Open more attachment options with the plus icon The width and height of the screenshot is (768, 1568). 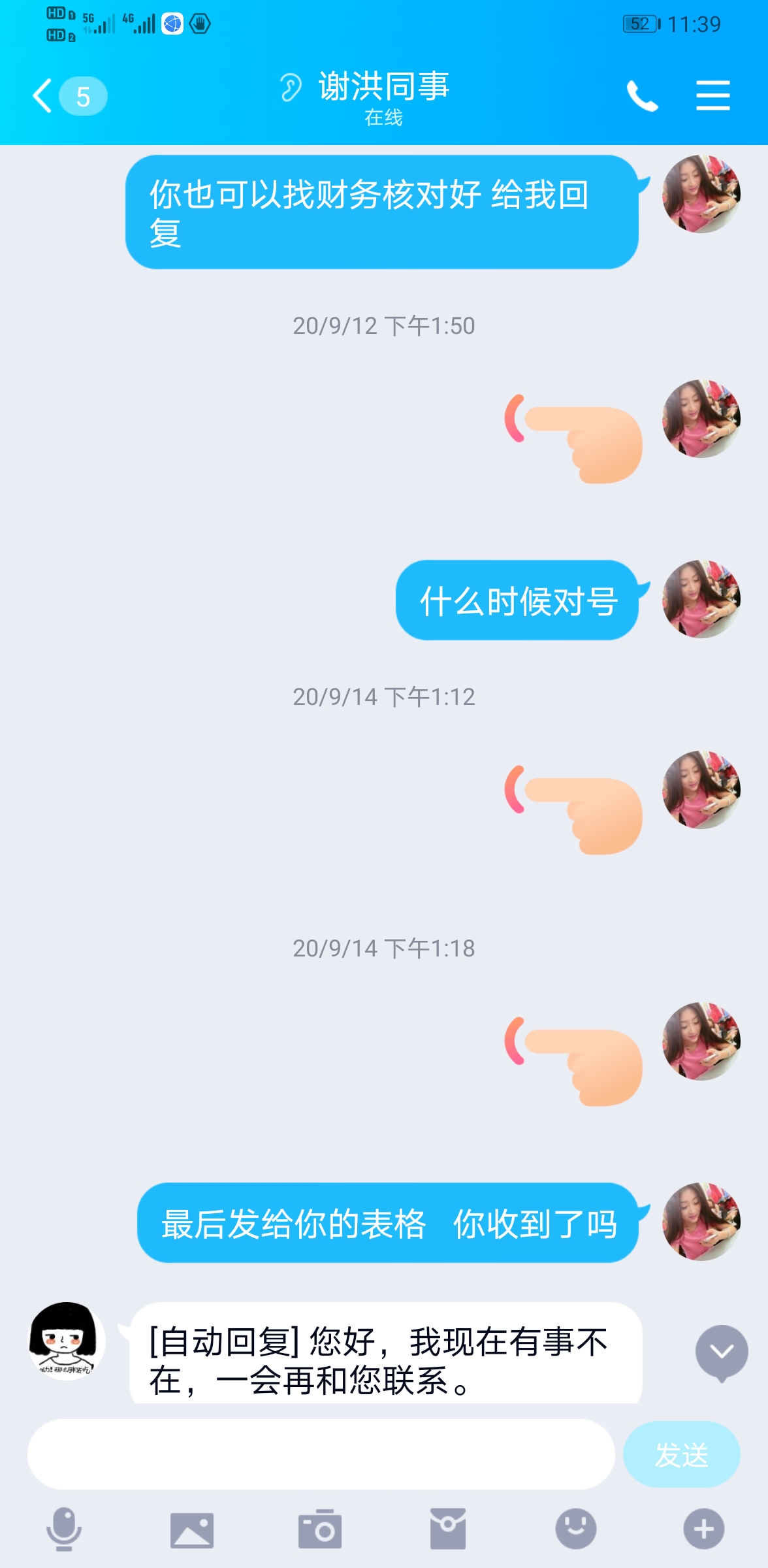pos(703,1529)
